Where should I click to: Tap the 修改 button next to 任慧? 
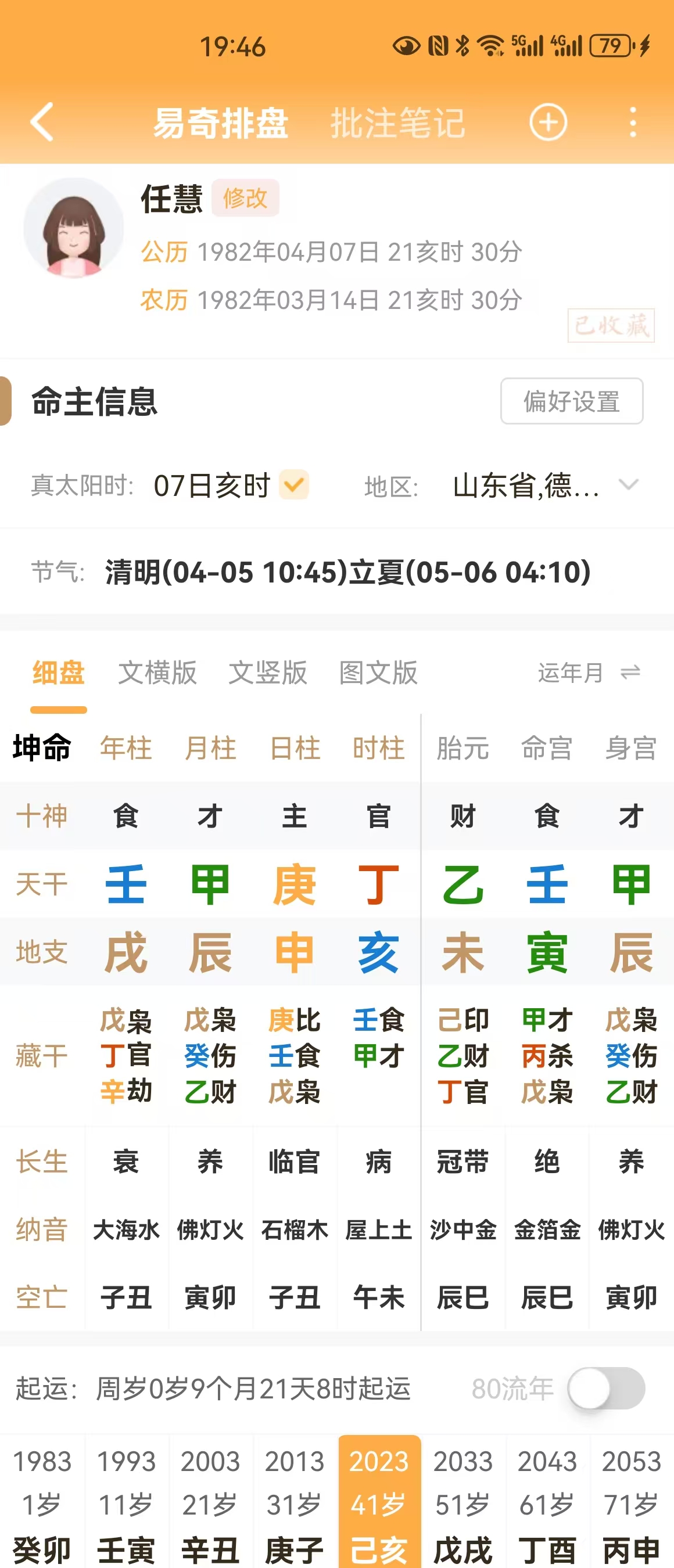coord(245,198)
